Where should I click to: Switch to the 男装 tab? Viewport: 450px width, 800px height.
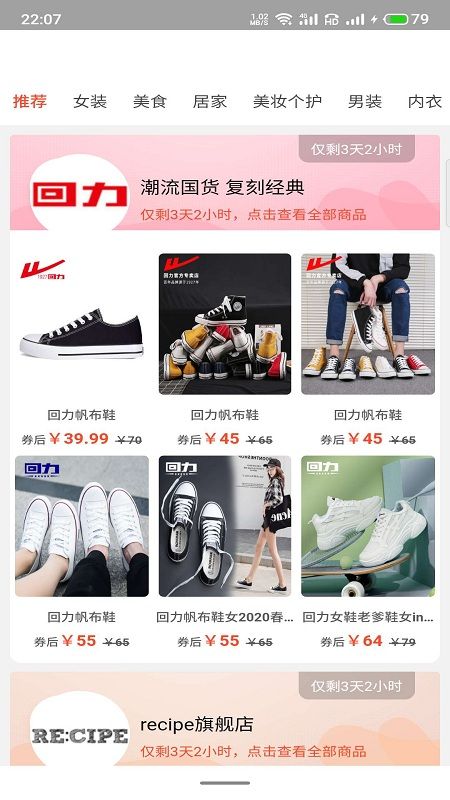click(365, 102)
